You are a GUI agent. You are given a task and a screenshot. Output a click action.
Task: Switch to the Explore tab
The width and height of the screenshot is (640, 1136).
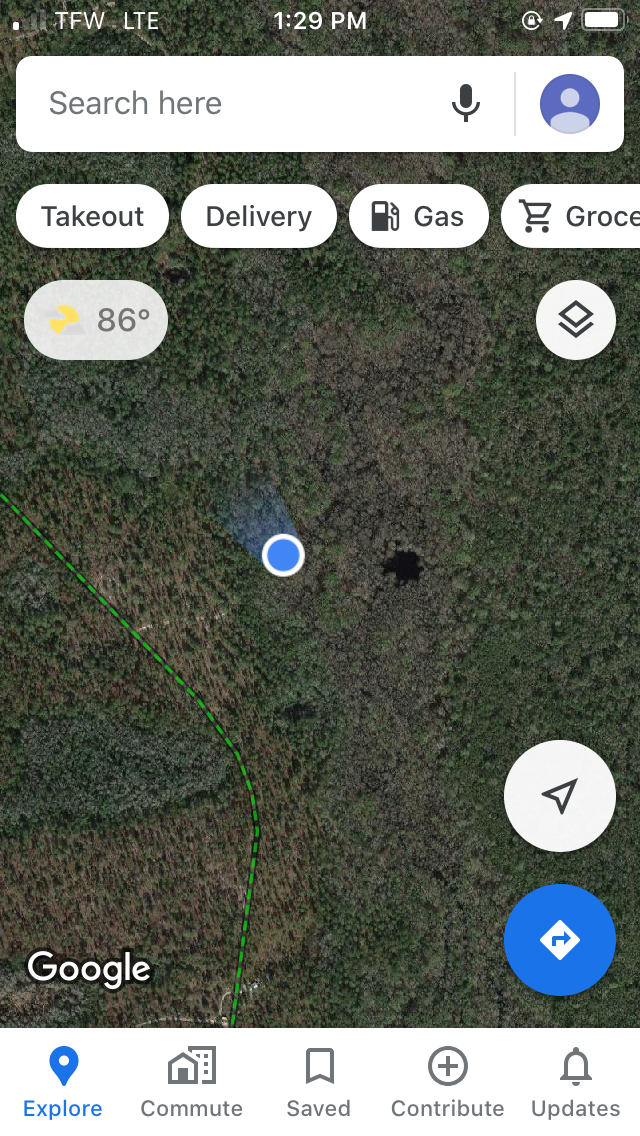point(63,1082)
